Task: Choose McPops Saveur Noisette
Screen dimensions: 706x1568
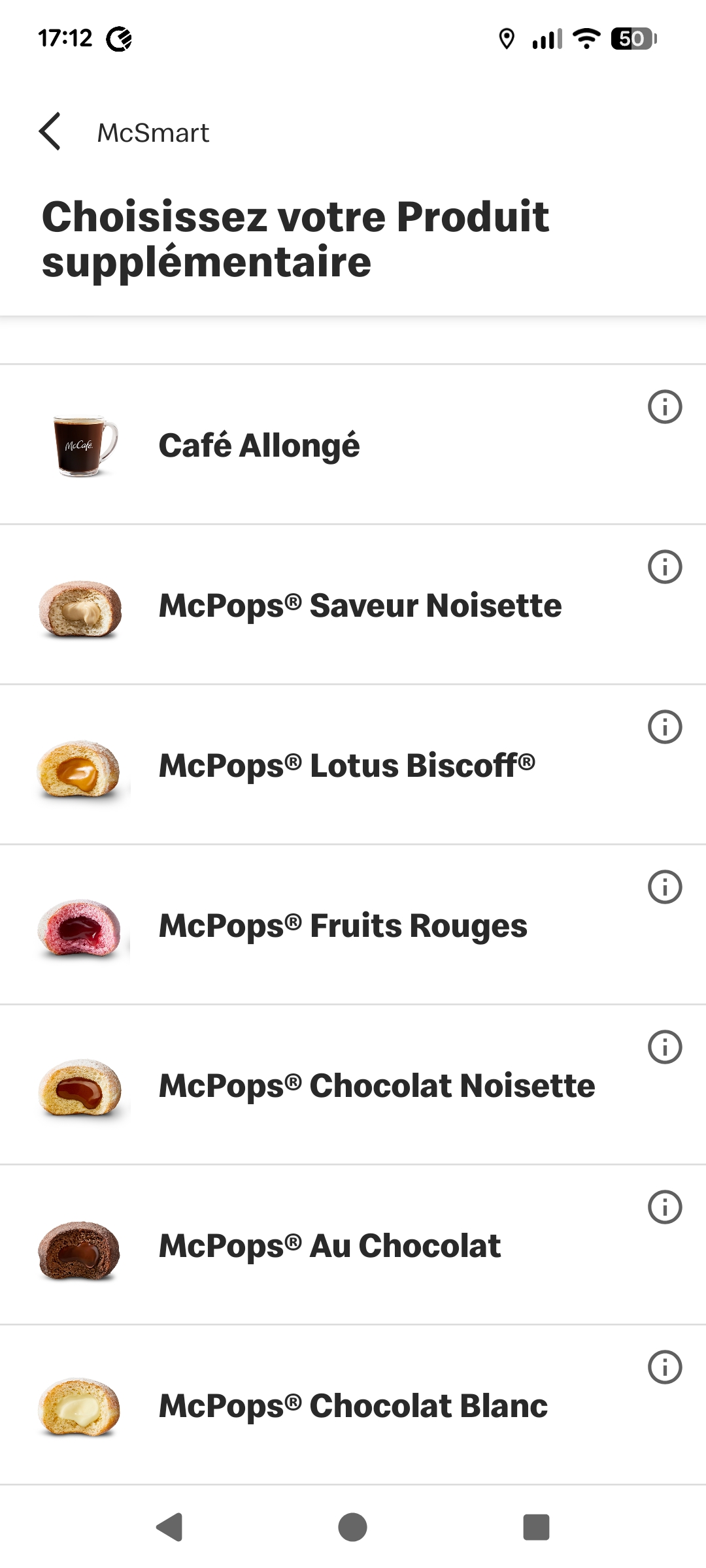Action: tap(360, 606)
